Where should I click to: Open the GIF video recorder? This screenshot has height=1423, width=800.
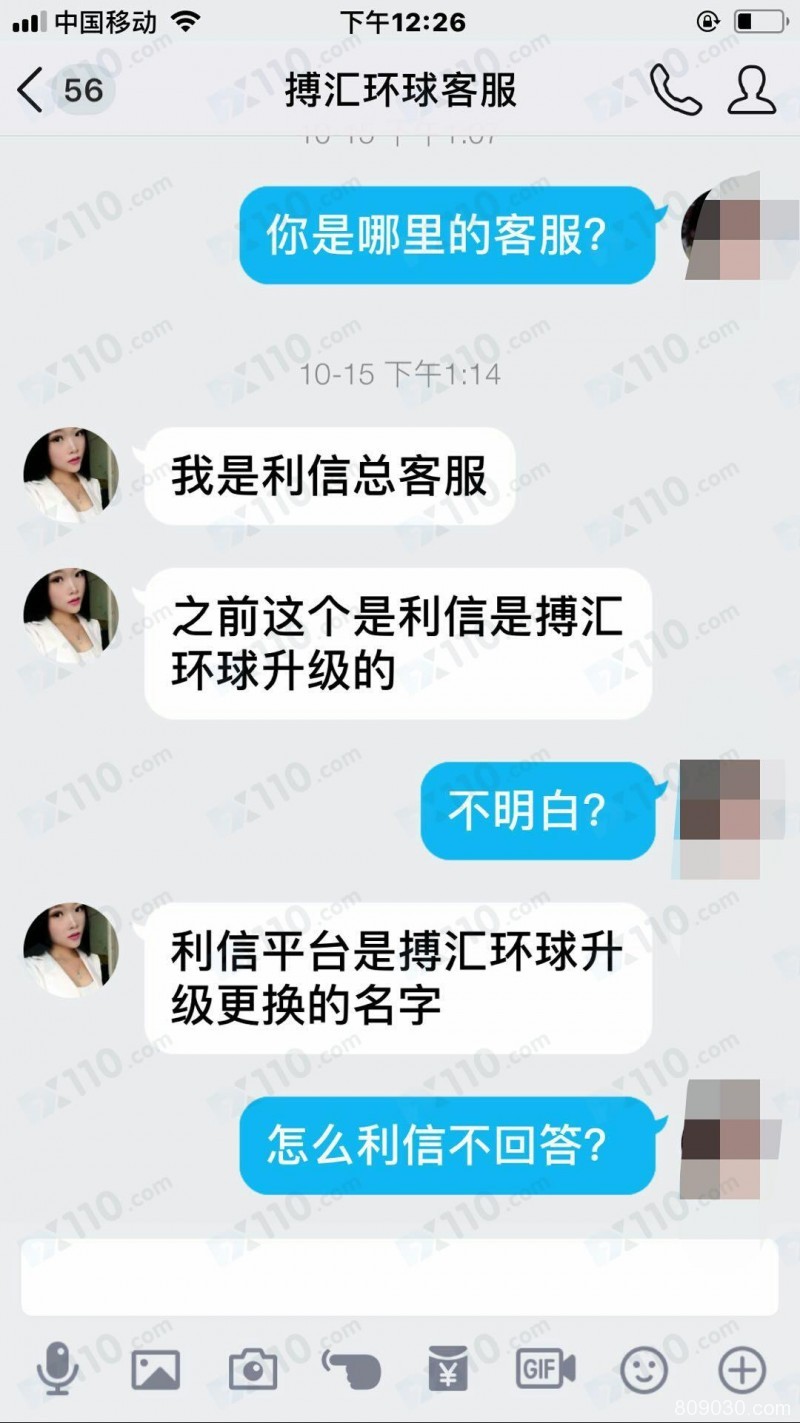545,1368
